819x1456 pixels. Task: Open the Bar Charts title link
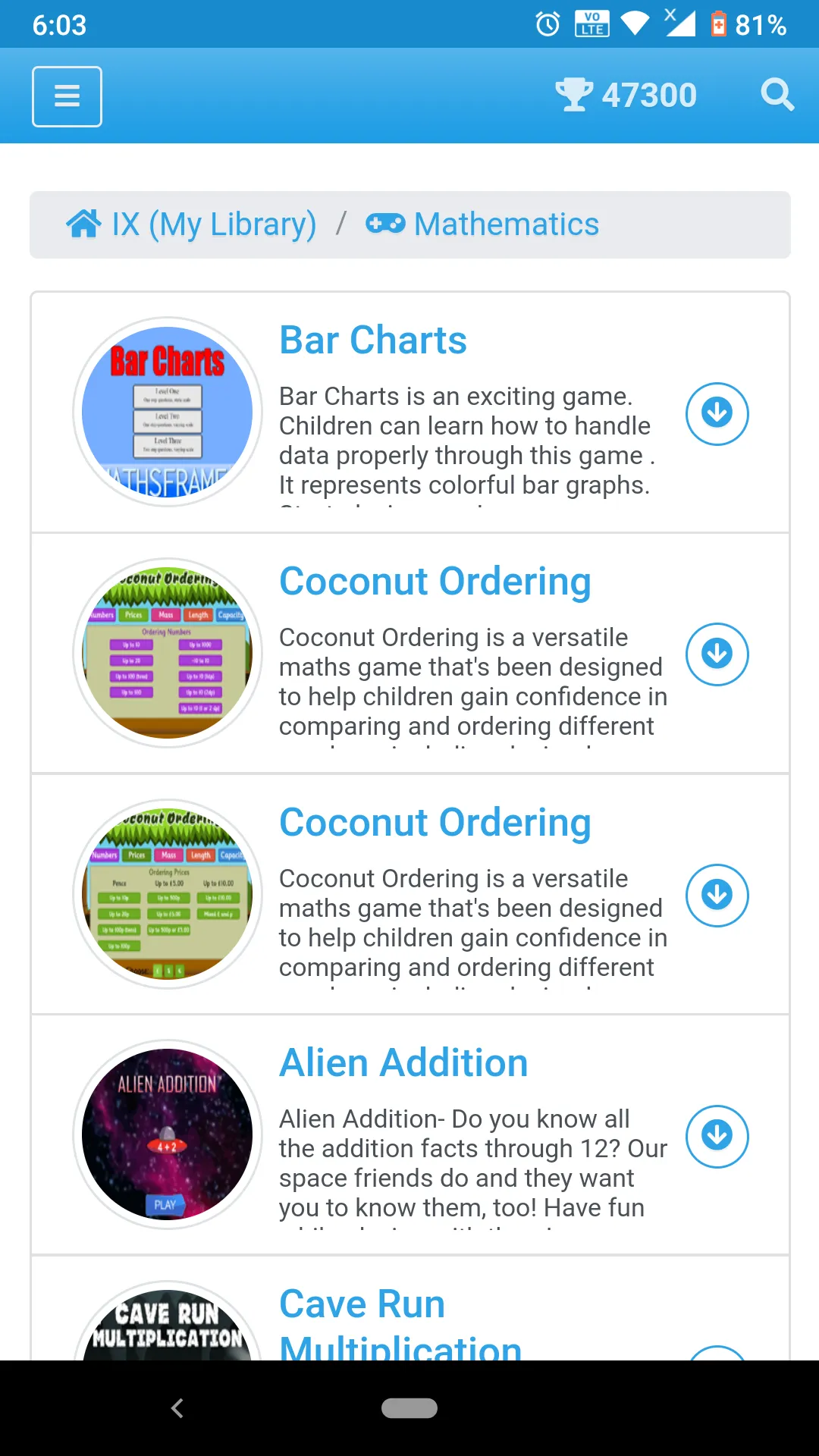[373, 340]
